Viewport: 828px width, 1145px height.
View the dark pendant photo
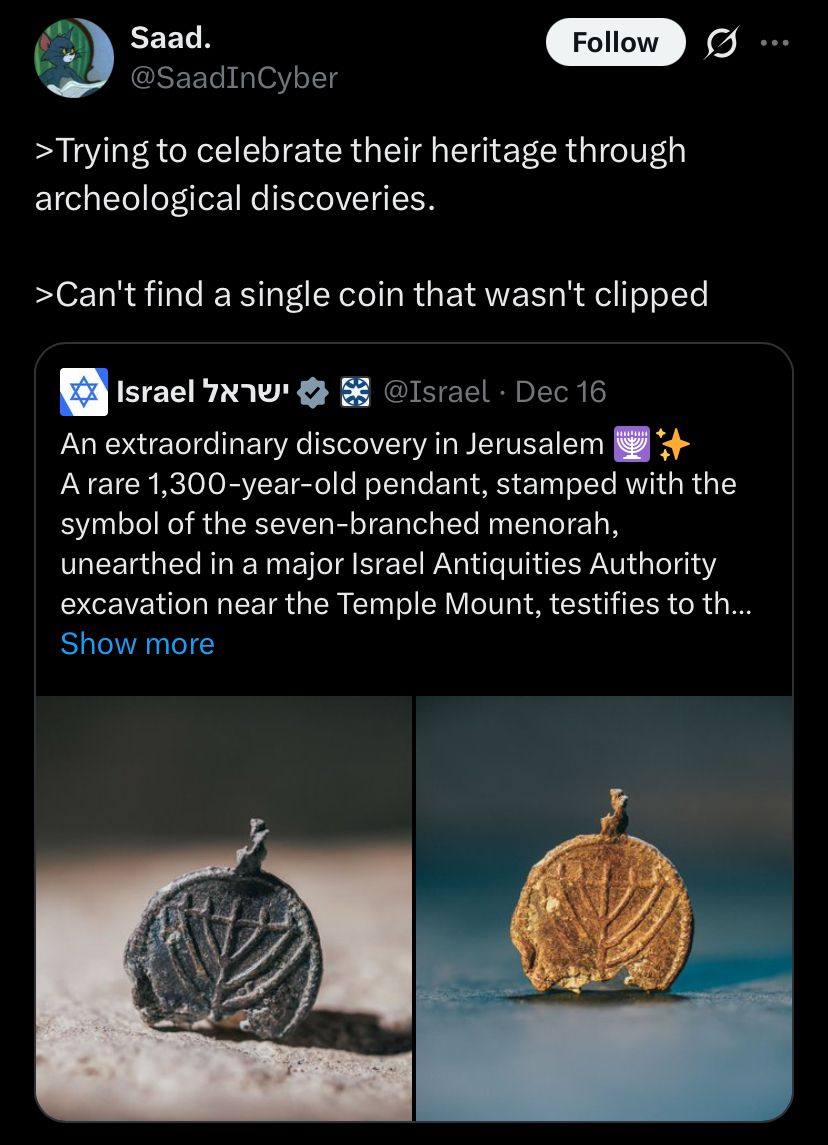click(224, 907)
